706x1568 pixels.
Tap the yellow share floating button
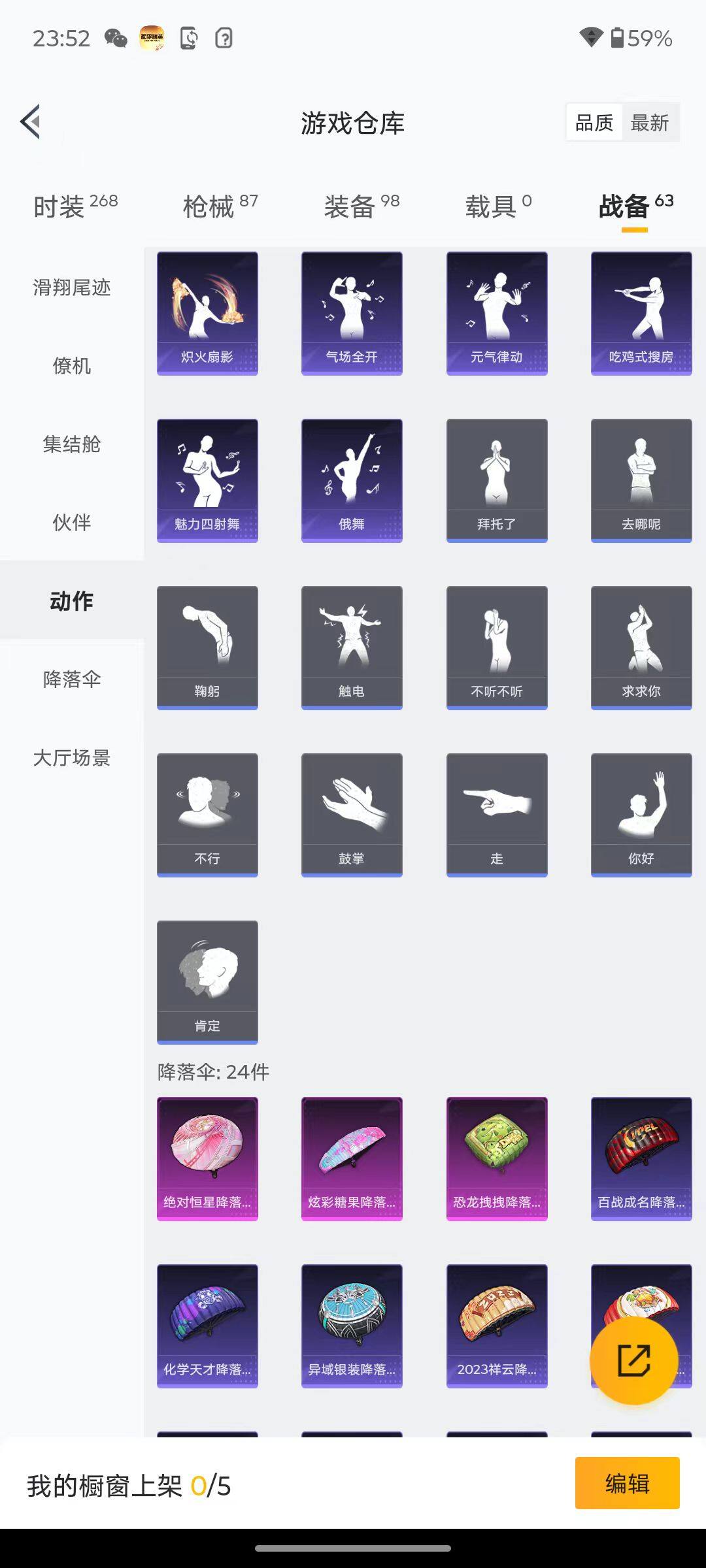(633, 1361)
